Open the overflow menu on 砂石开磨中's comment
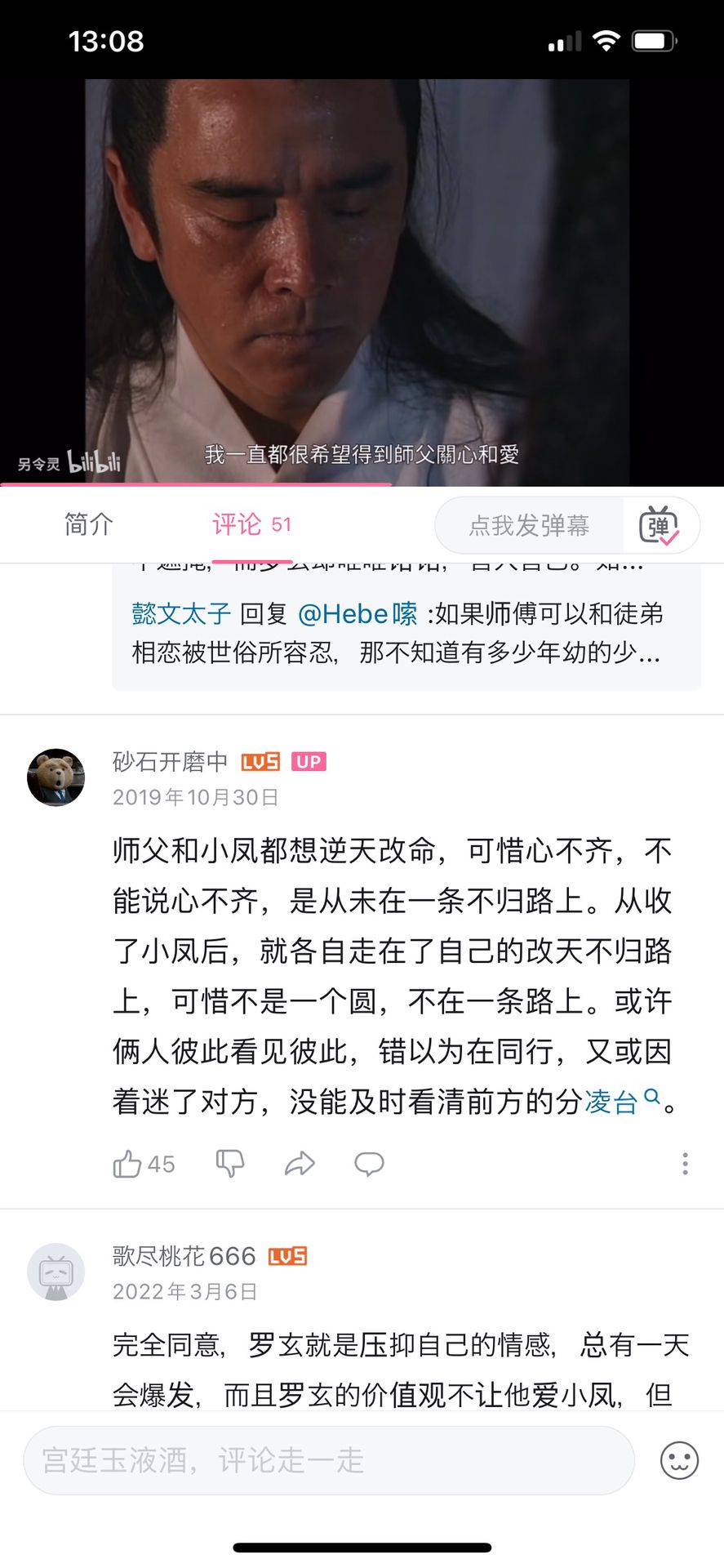The height and width of the screenshot is (1568, 724). 685,1164
